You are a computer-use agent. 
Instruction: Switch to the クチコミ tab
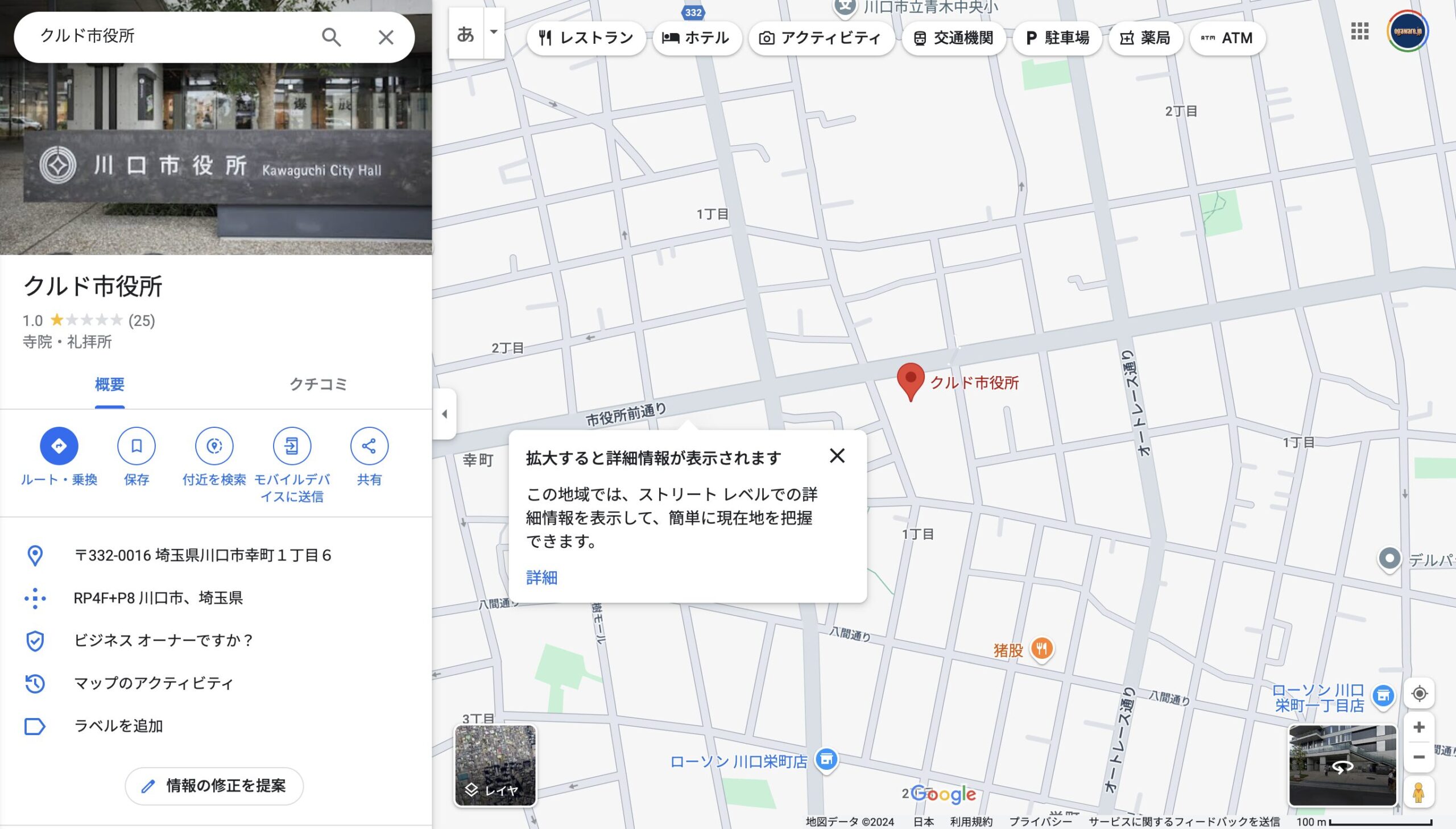[318, 384]
